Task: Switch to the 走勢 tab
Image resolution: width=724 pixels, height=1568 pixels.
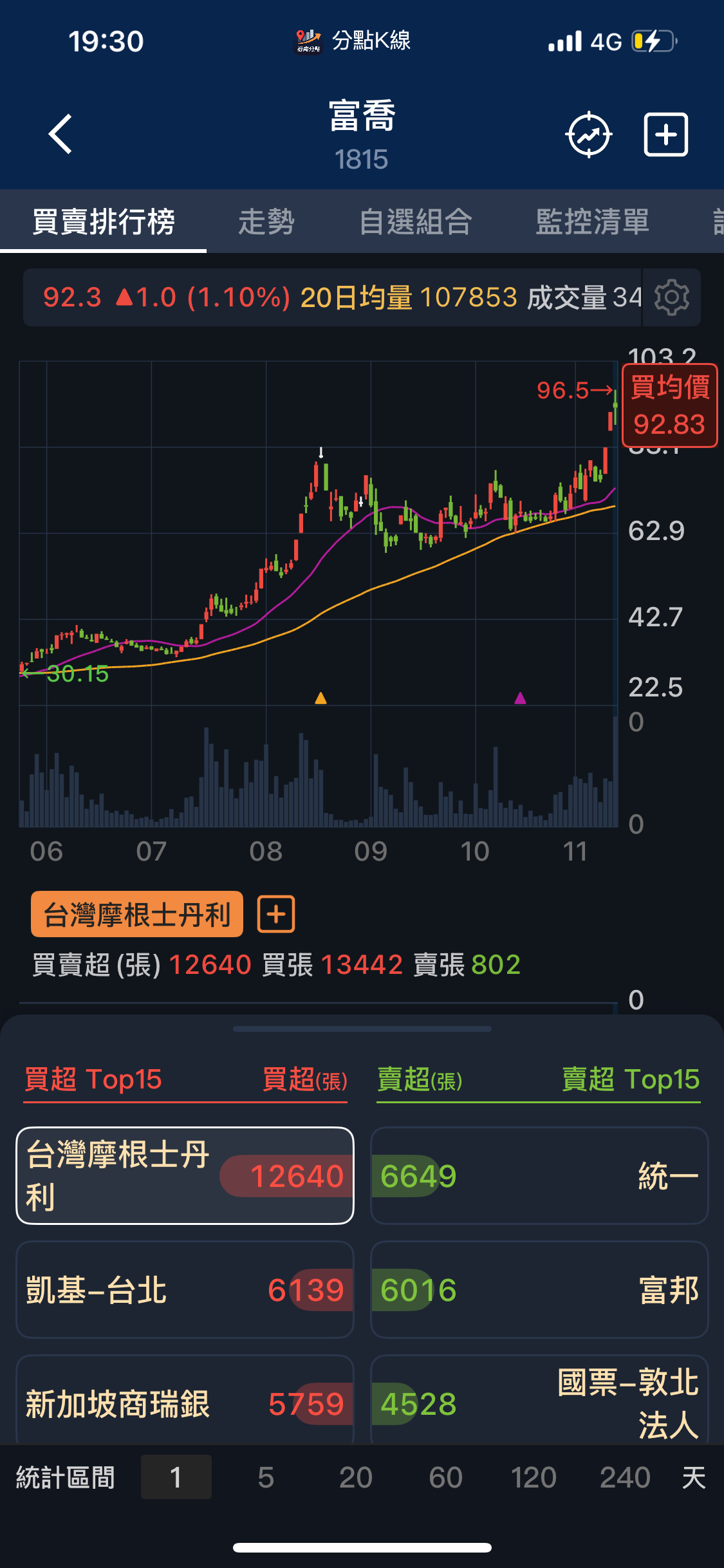Action: click(x=266, y=222)
